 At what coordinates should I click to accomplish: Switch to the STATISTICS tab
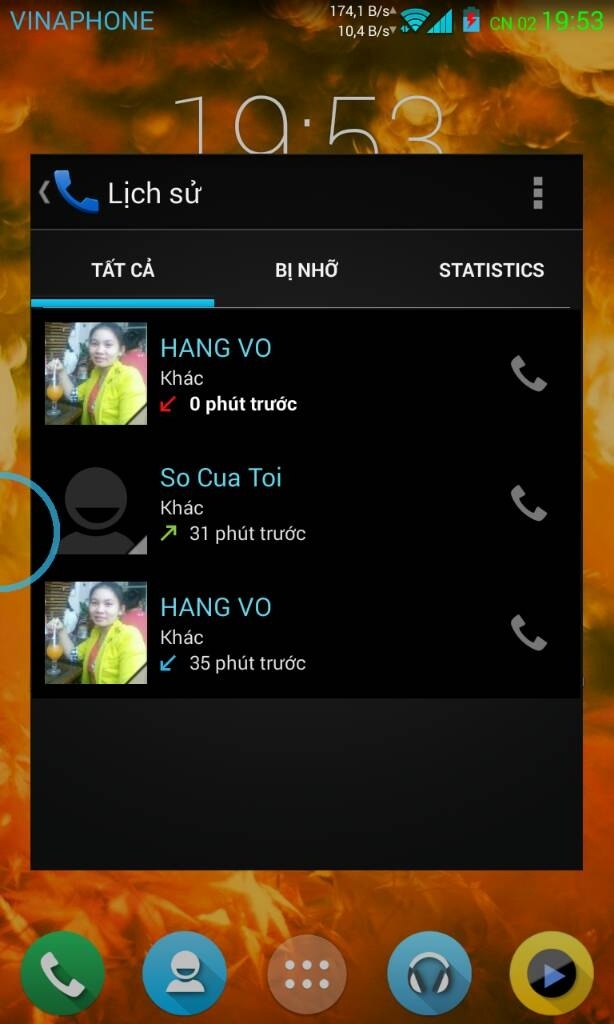tap(491, 270)
